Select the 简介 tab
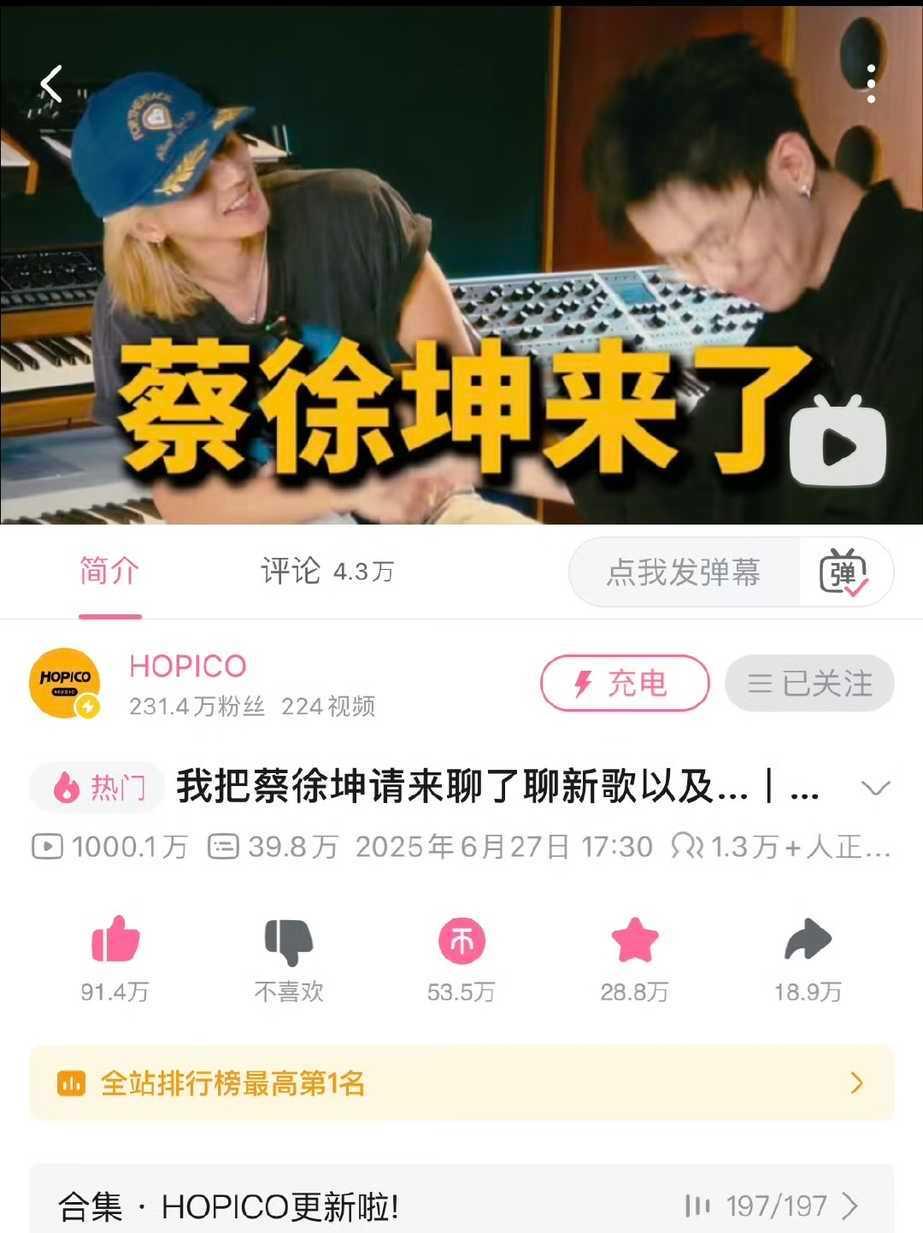Viewport: 923px width, 1233px height. [x=109, y=571]
